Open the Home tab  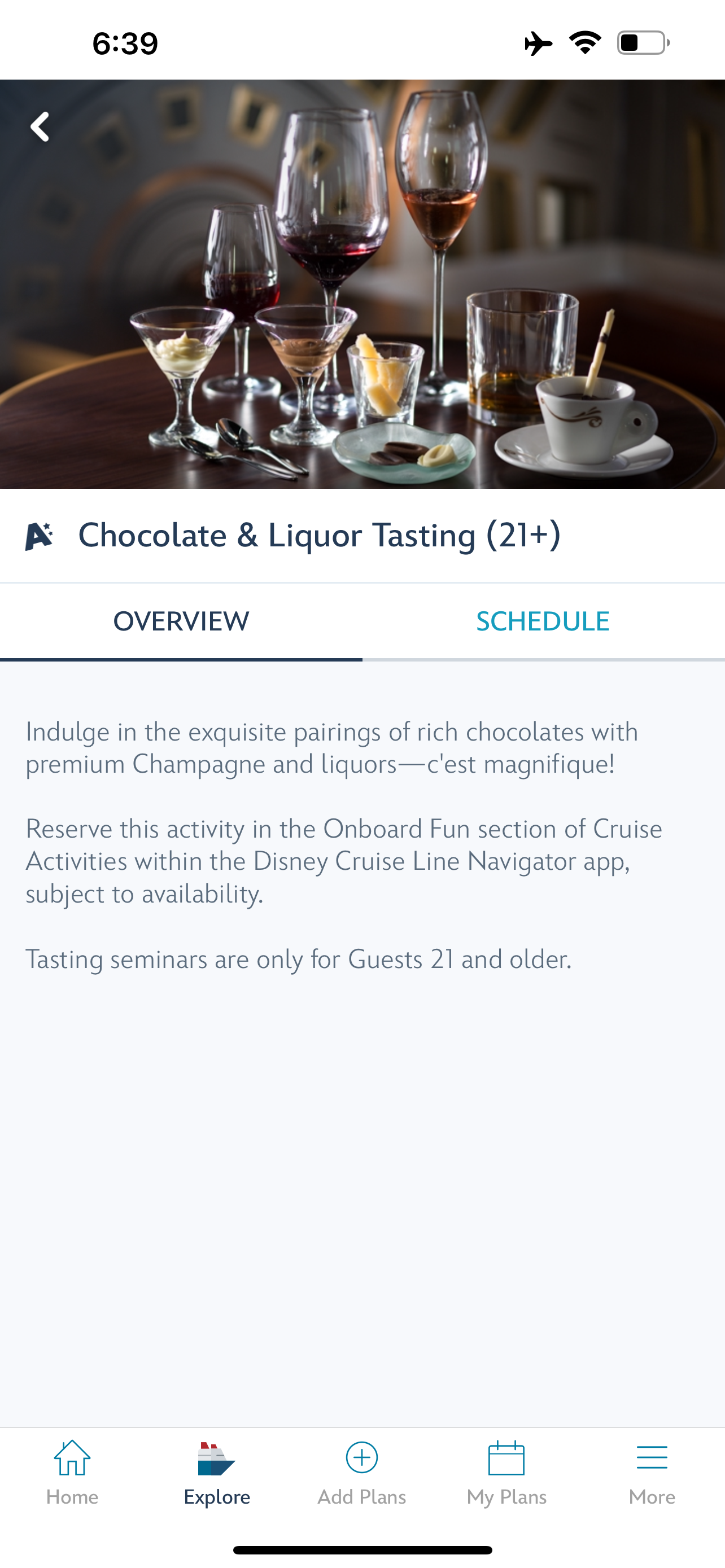[x=72, y=1473]
